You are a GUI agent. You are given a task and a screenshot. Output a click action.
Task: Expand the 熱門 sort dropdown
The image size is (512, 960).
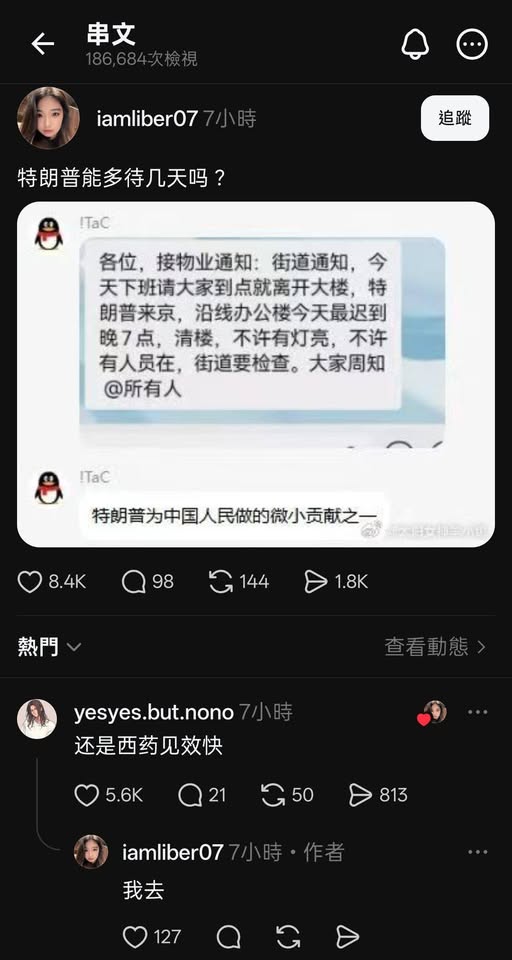(x=50, y=647)
